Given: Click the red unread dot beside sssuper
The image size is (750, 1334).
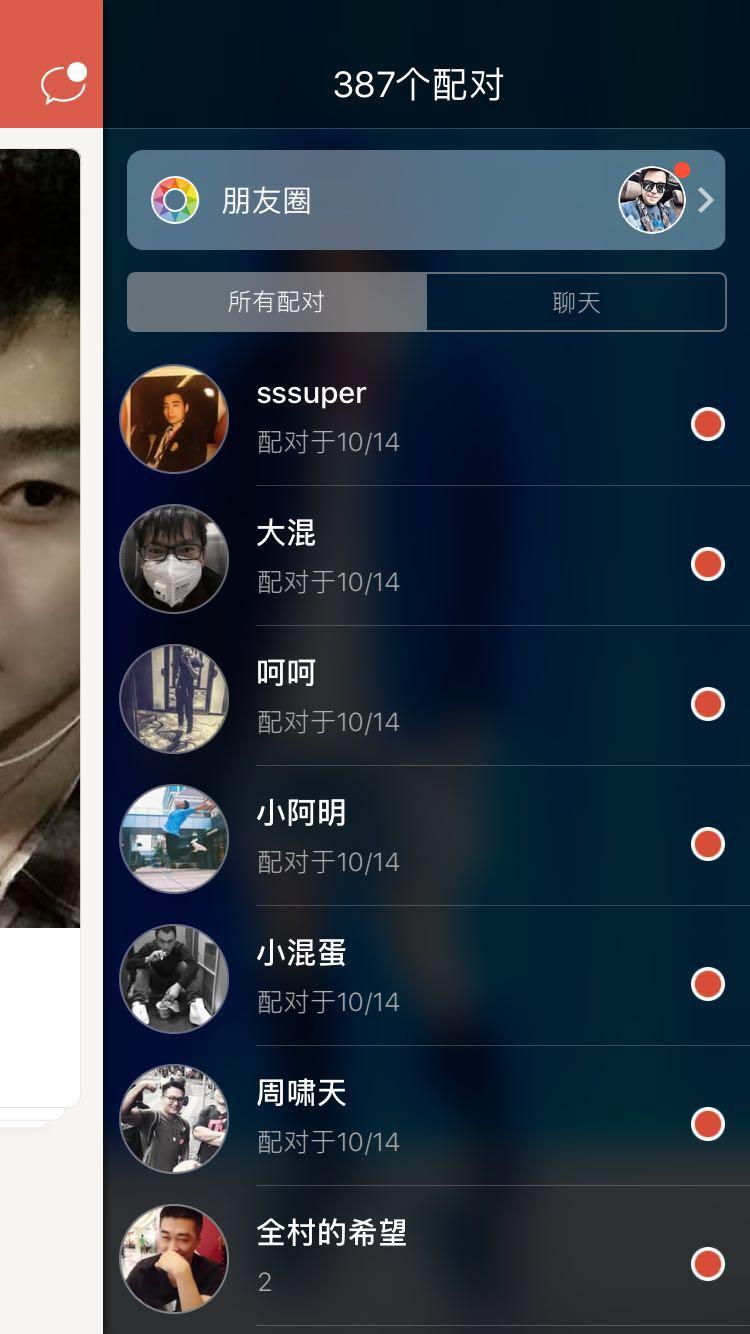Looking at the screenshot, I should pyautogui.click(x=707, y=424).
